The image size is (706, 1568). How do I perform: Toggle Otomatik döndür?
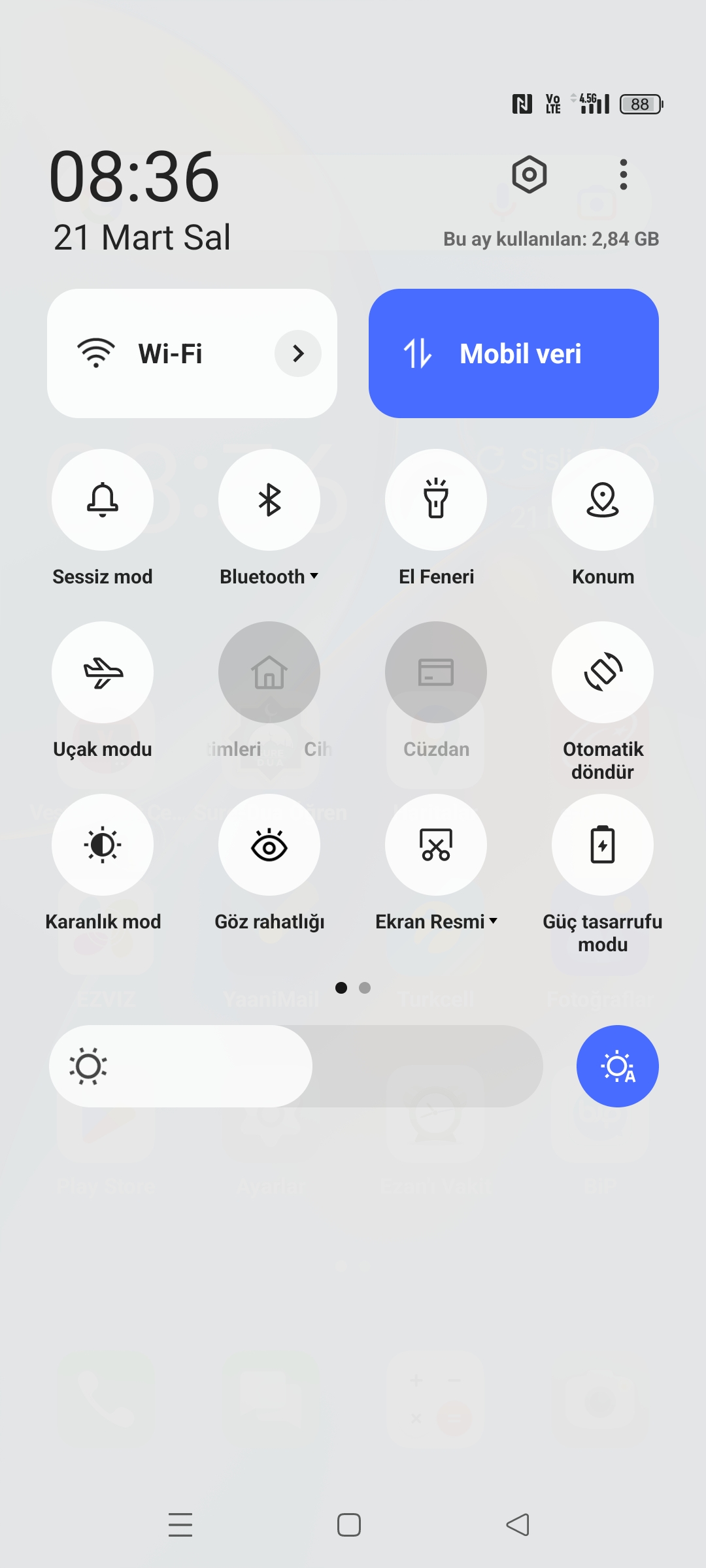[x=603, y=672]
